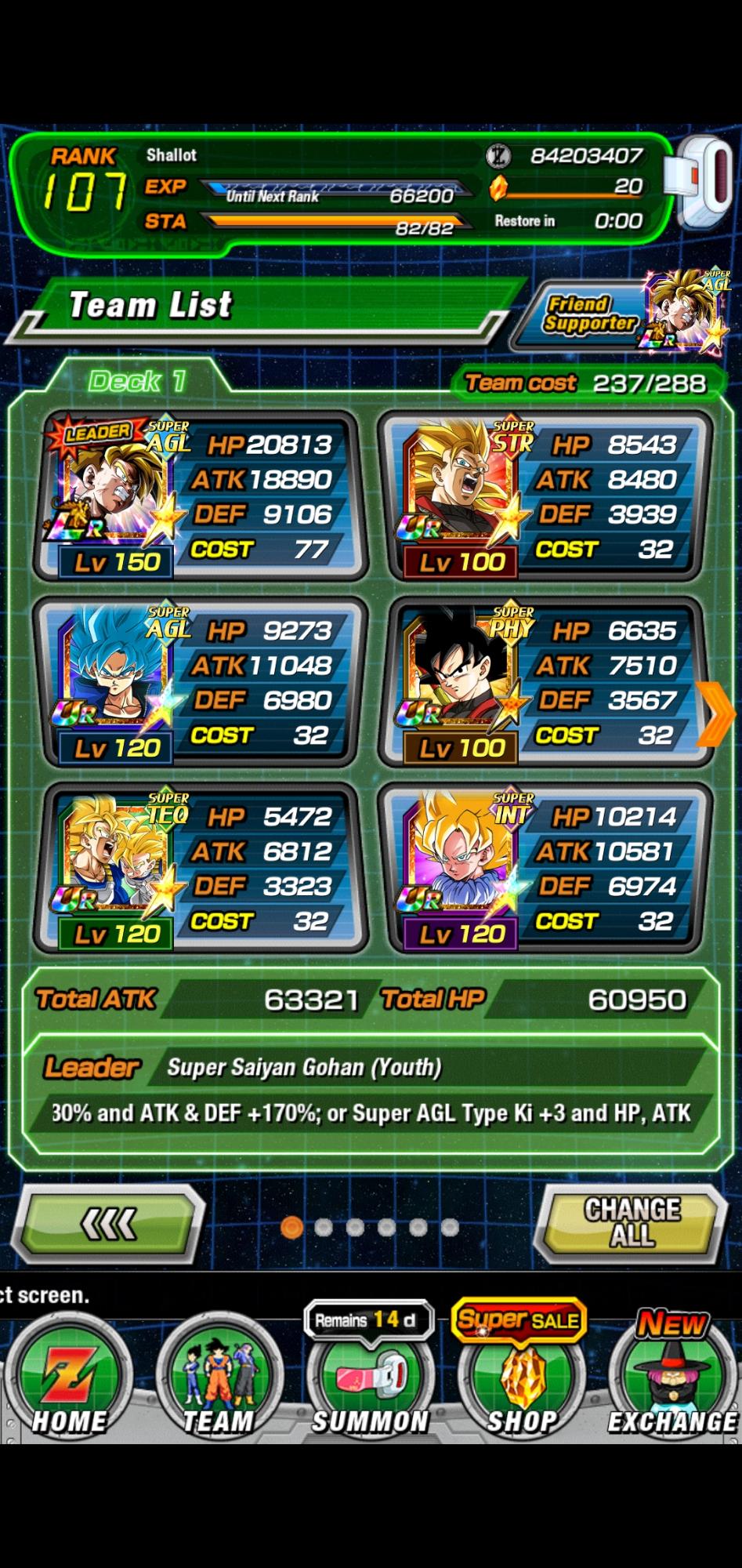This screenshot has height=1568, width=742.
Task: Tap the Change All button
Action: point(632,1223)
